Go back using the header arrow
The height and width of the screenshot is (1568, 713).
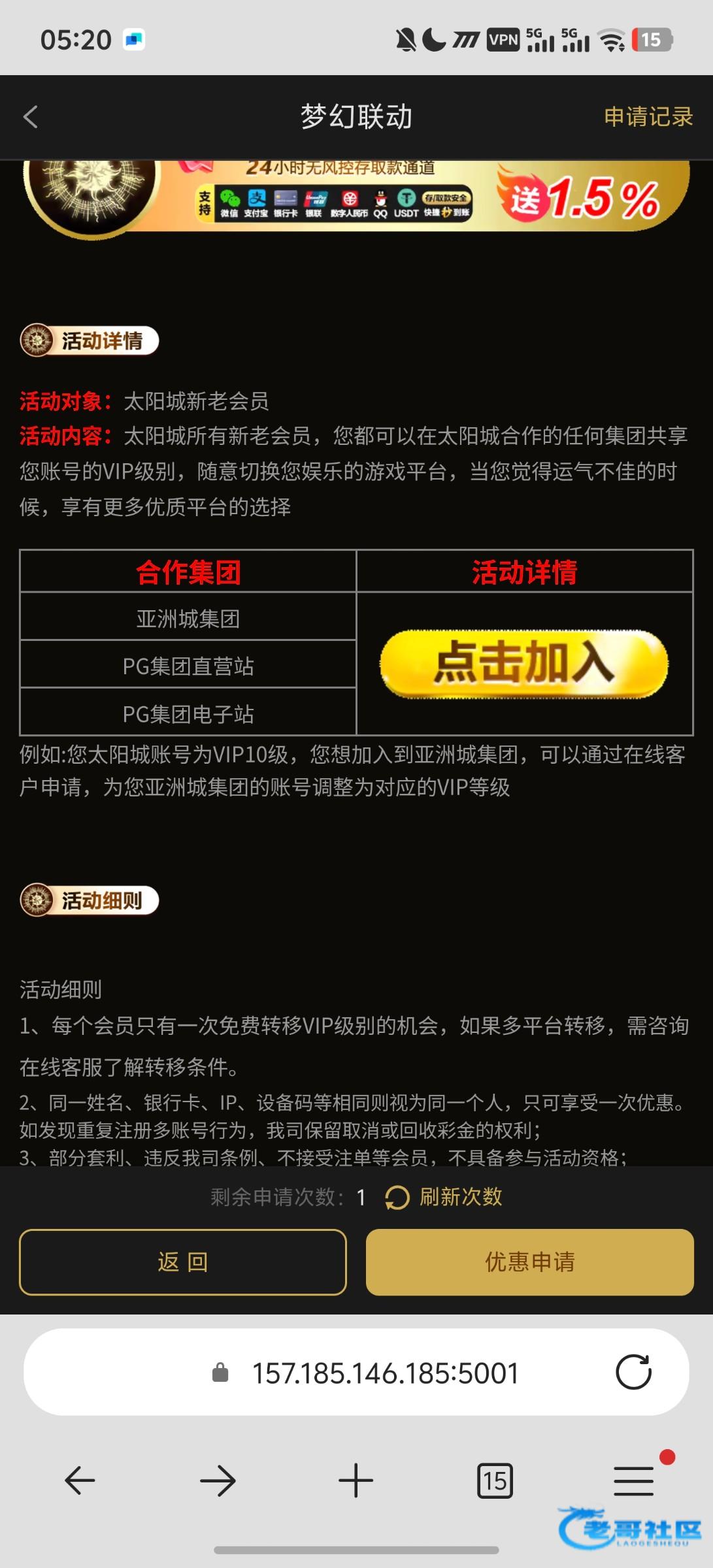[x=31, y=118]
